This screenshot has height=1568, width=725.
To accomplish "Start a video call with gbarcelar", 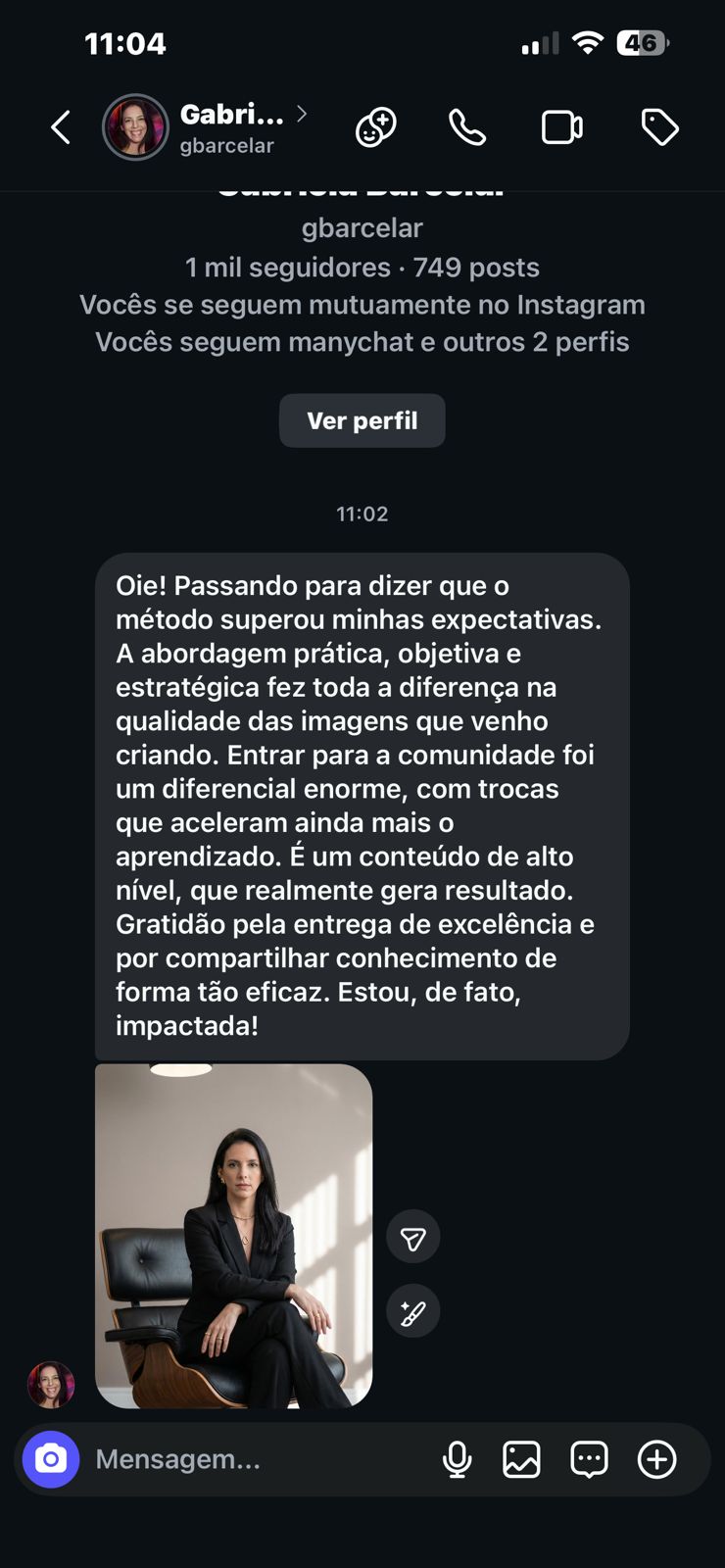I will pos(562,127).
